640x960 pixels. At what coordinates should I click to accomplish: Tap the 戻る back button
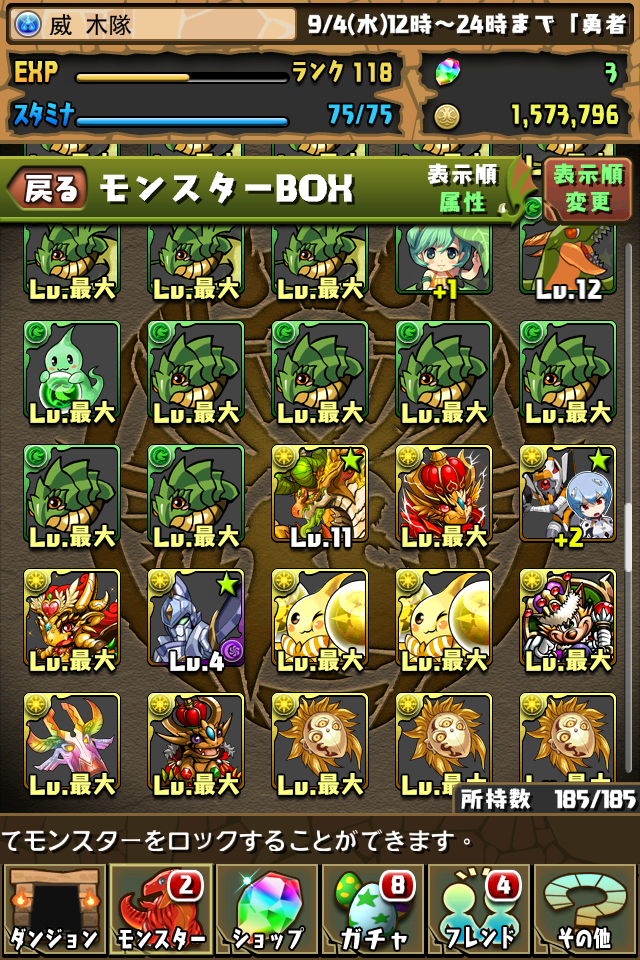tap(50, 188)
